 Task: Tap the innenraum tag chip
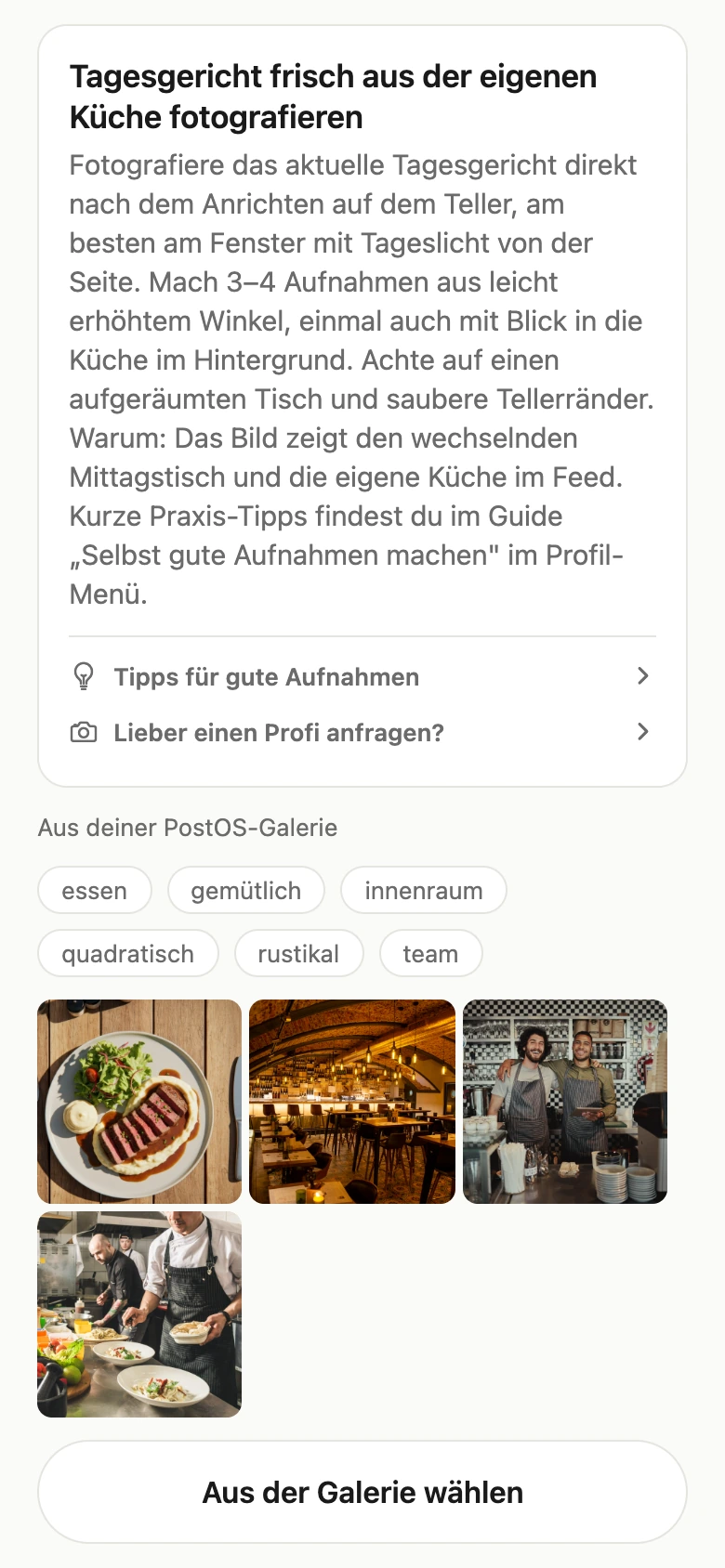coord(424,890)
